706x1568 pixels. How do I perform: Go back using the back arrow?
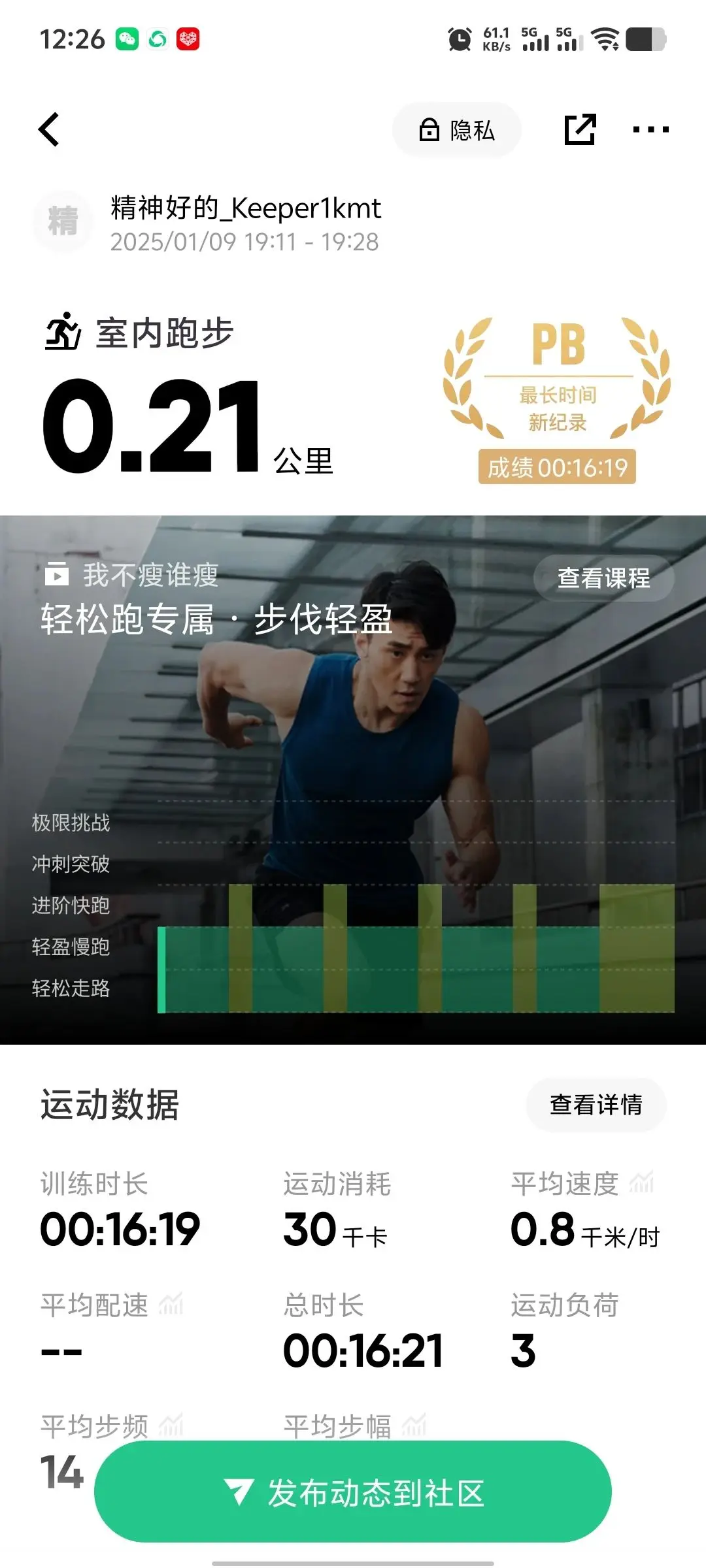(x=49, y=129)
